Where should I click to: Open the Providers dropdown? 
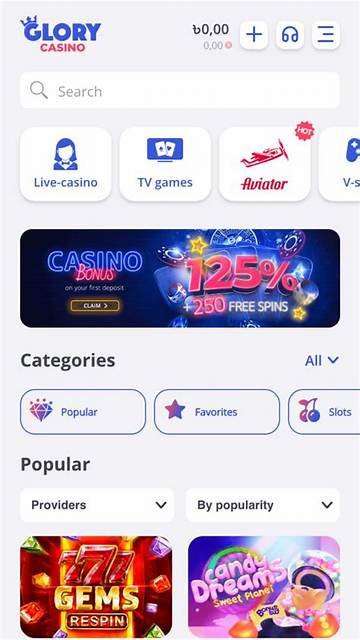point(97,505)
